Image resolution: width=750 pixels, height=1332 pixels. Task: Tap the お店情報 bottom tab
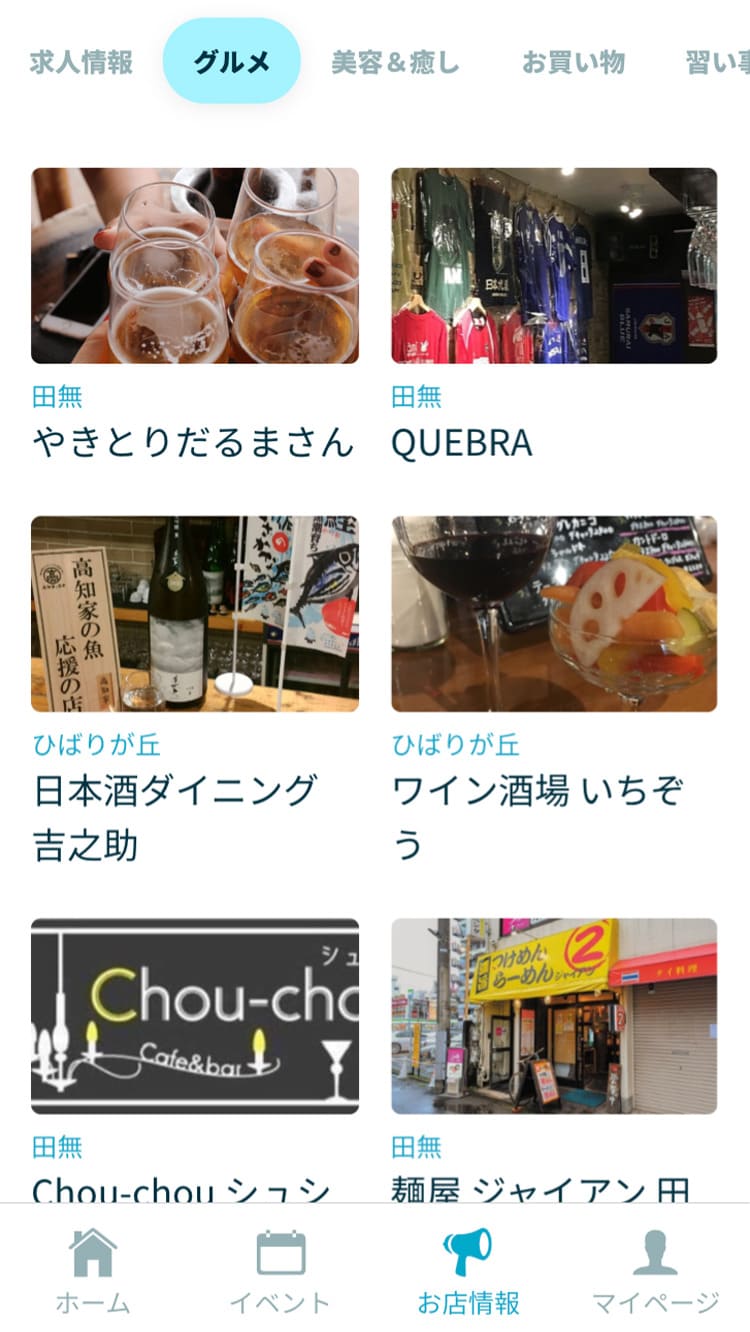pyautogui.click(x=468, y=1272)
